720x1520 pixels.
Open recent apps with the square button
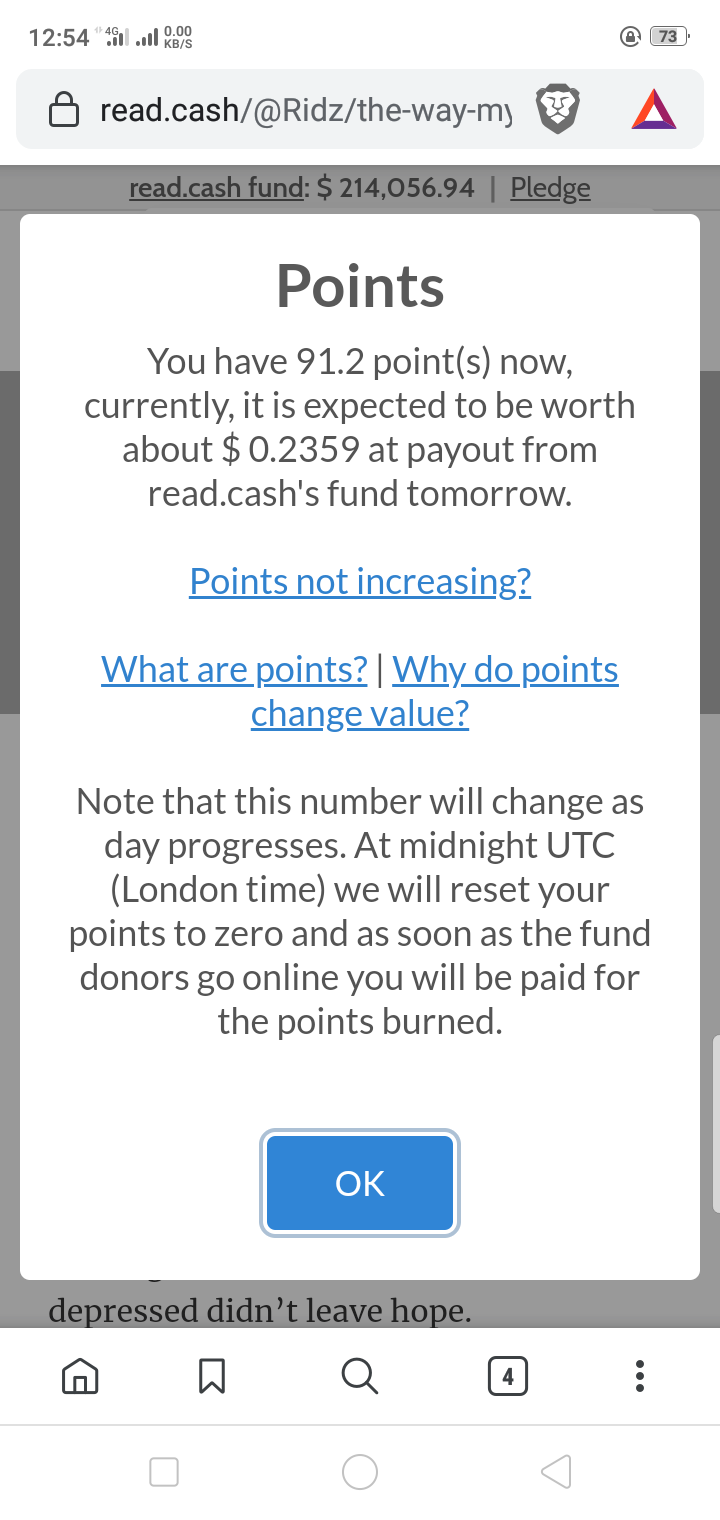tap(164, 1471)
